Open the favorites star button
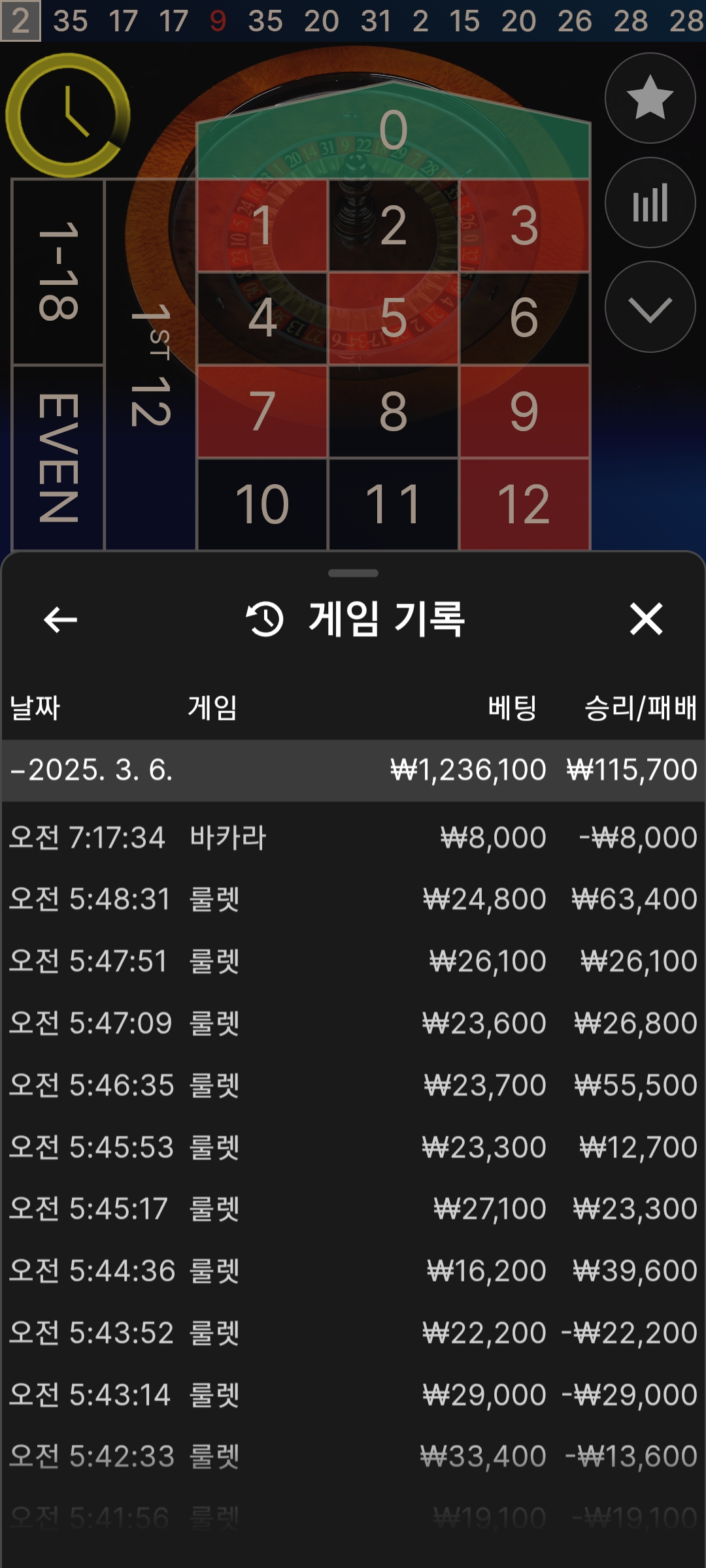 [650, 98]
